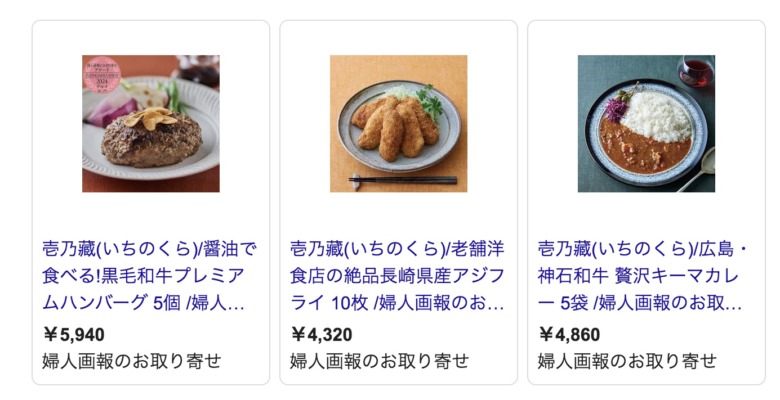Open the 黒毛和牛プレミアムハンバーグ product card
This screenshot has height=400, width=780.
click(150, 274)
